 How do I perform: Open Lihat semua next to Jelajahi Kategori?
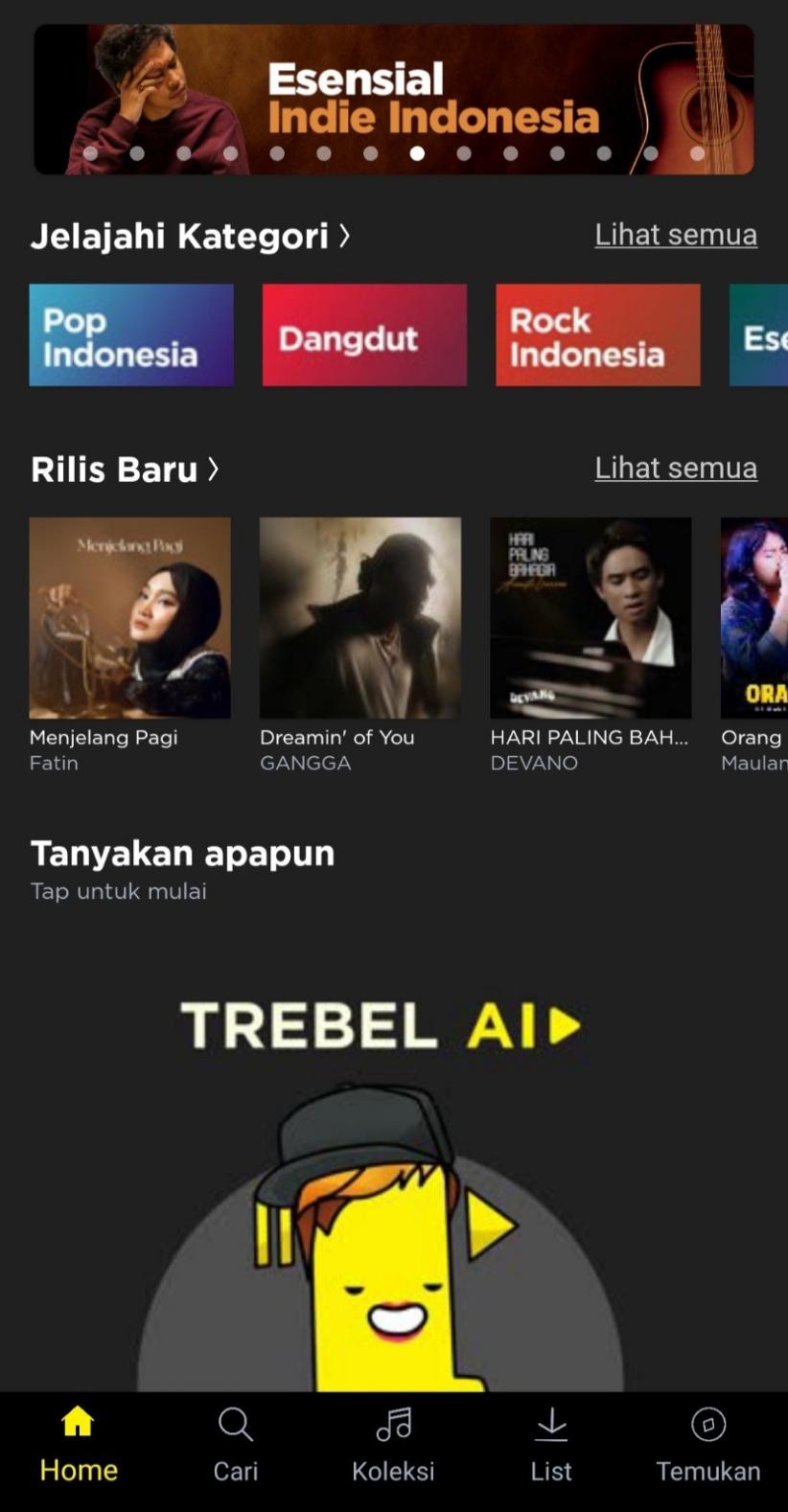tap(676, 234)
